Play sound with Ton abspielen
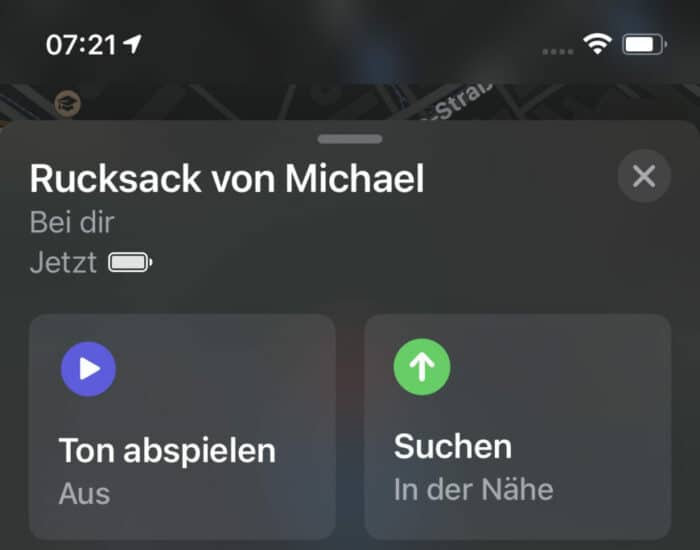The image size is (700, 550). (x=181, y=427)
